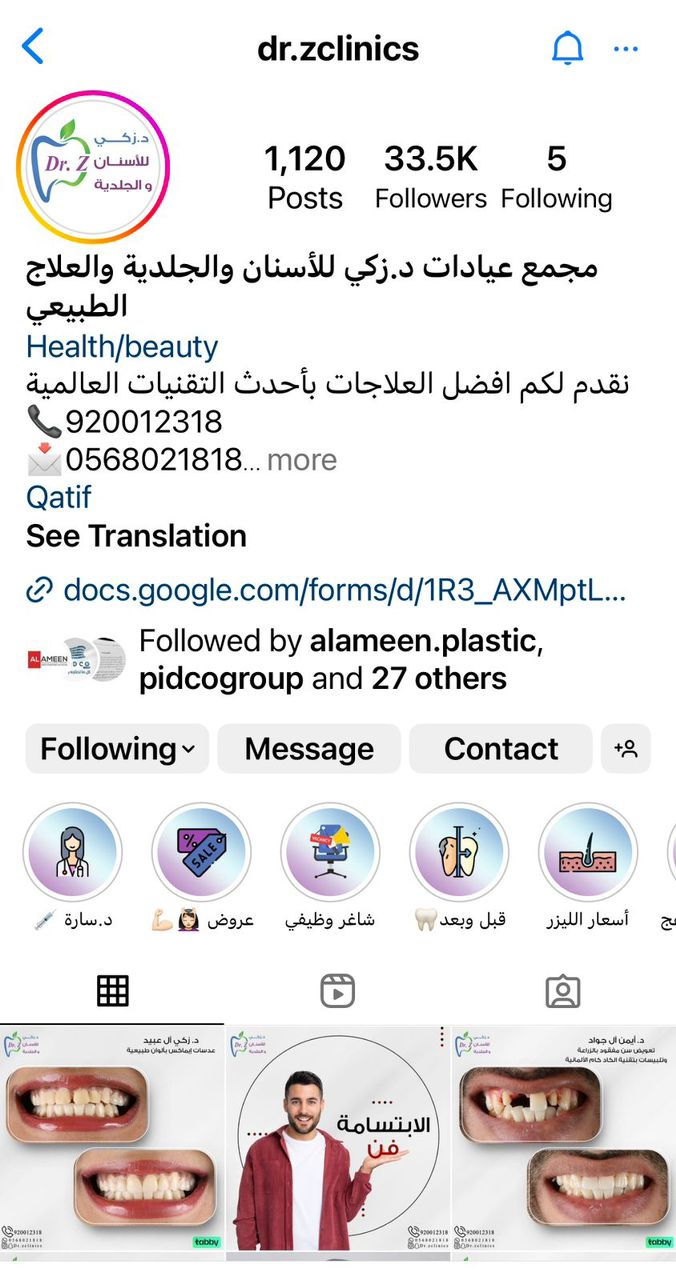View accounts in Followed by alameen.plastic
Image resolution: width=676 pixels, height=1280 pixels.
click(x=340, y=660)
